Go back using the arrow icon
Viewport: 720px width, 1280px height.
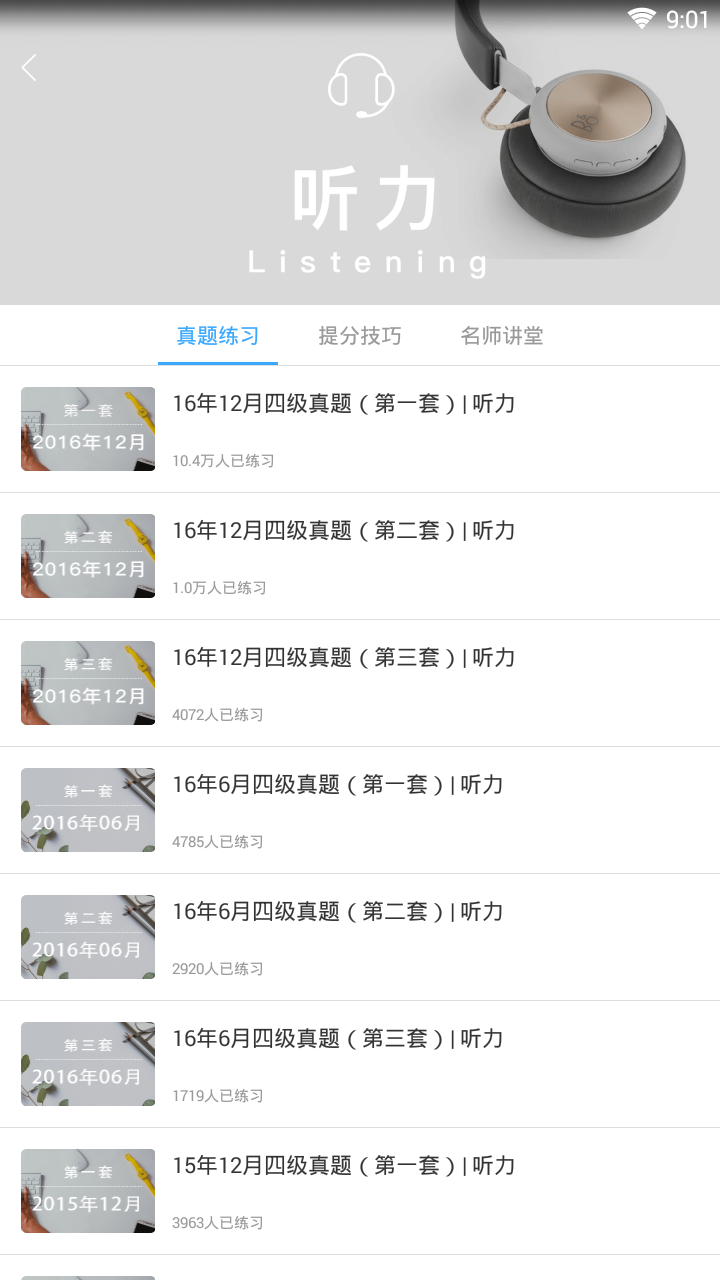click(30, 68)
